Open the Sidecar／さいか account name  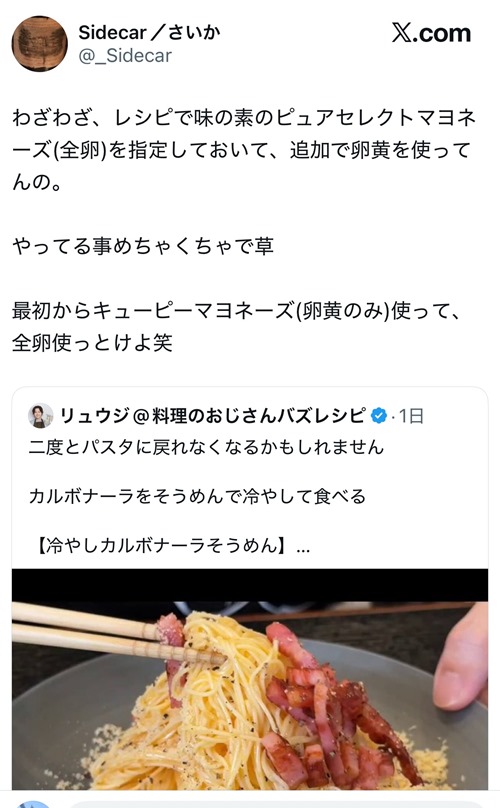click(149, 33)
